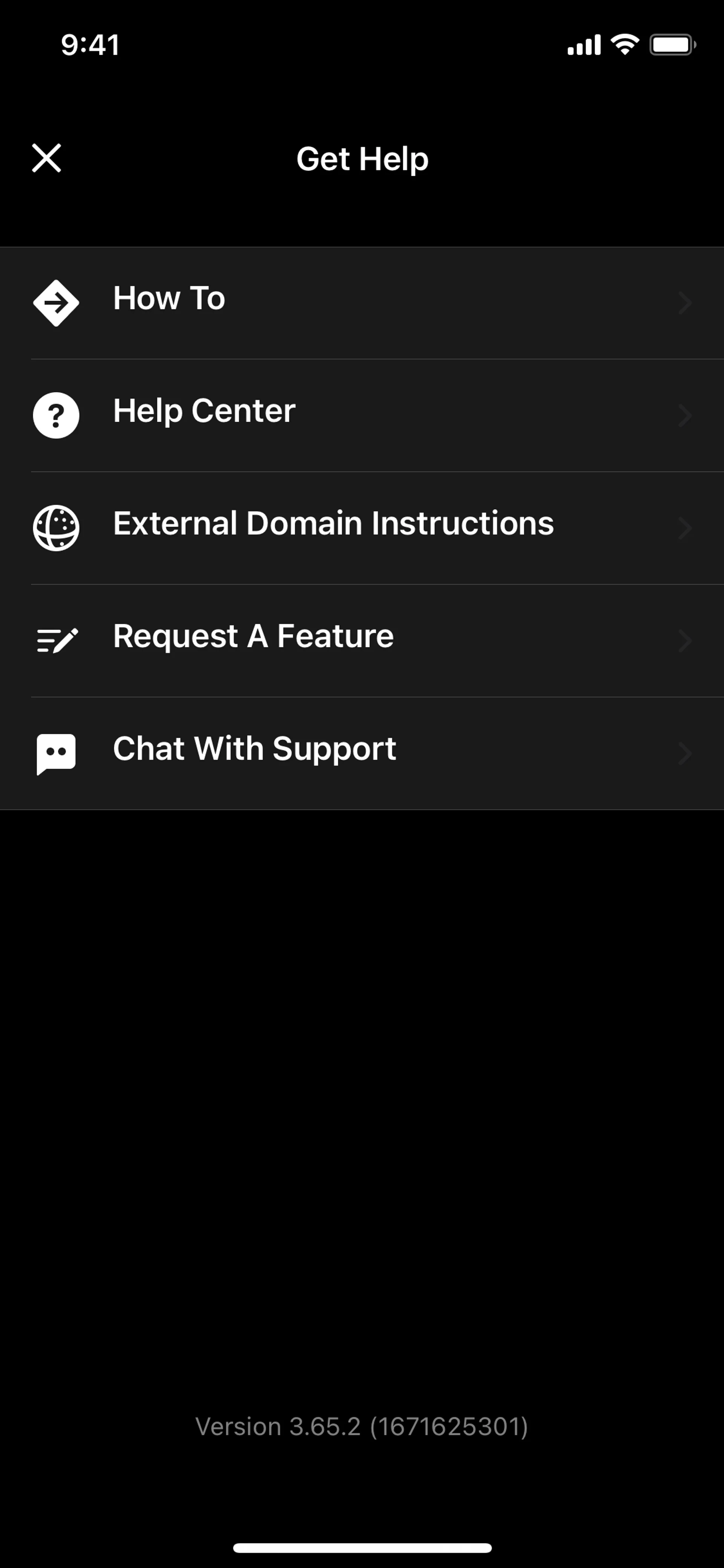This screenshot has width=724, height=1568.
Task: Open the How To section
Action: 361,303
